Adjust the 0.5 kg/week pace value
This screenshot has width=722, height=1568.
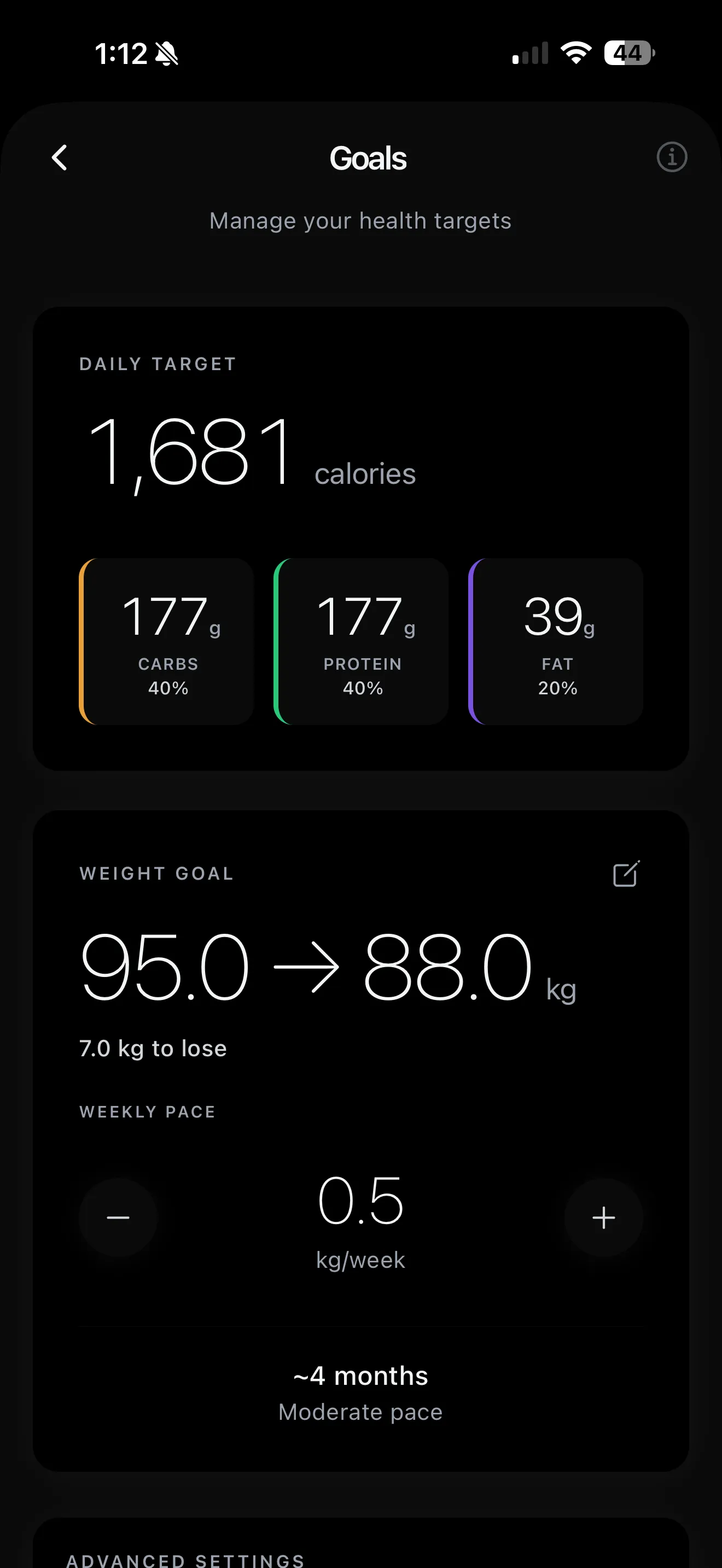[x=360, y=1199]
